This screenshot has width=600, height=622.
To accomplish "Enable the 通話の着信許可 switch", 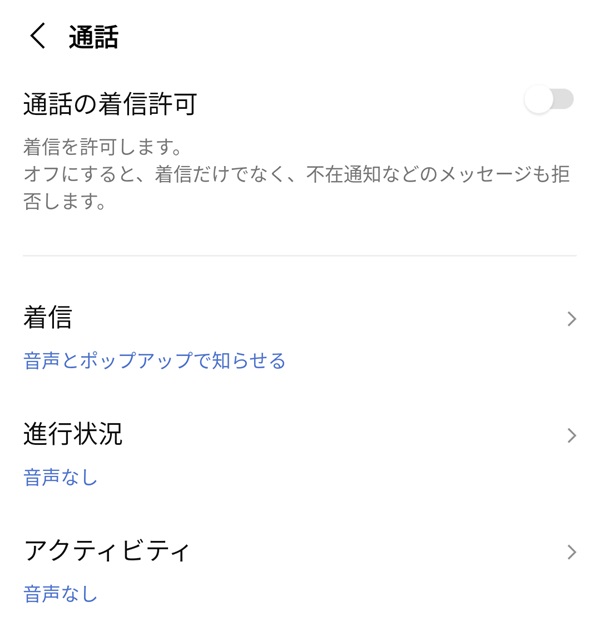I will (549, 100).
